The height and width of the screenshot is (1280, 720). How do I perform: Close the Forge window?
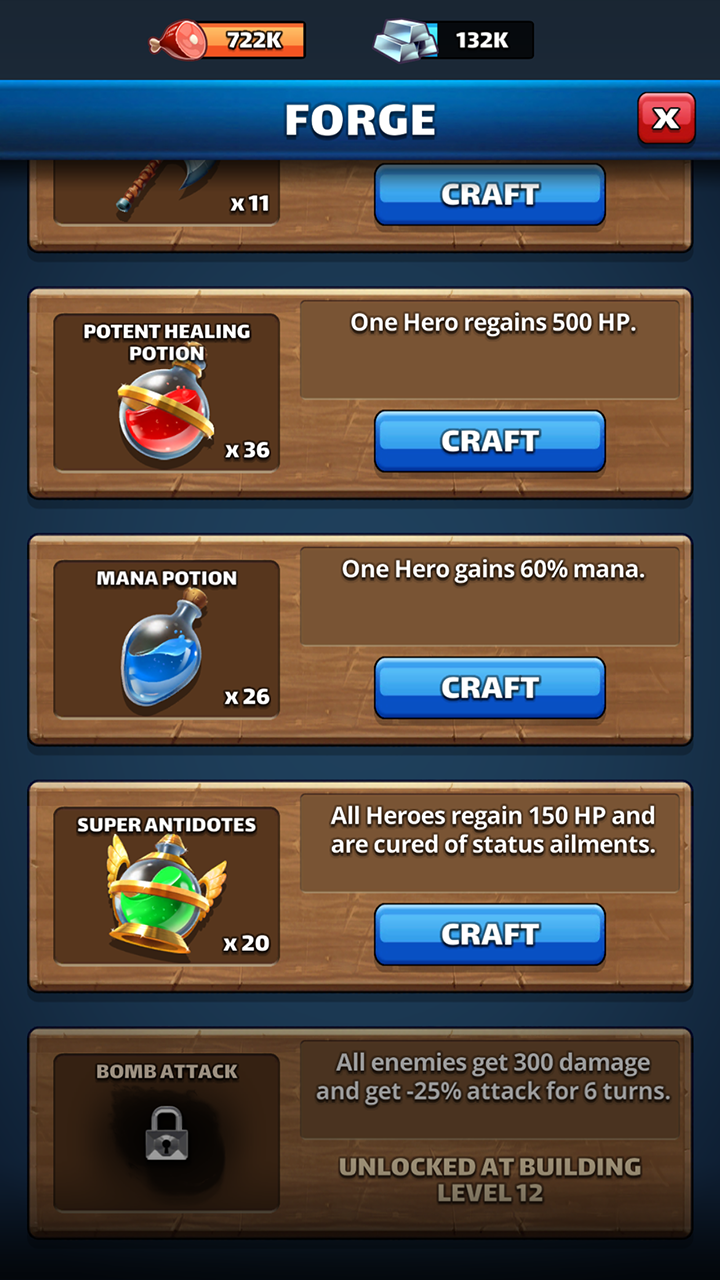666,119
